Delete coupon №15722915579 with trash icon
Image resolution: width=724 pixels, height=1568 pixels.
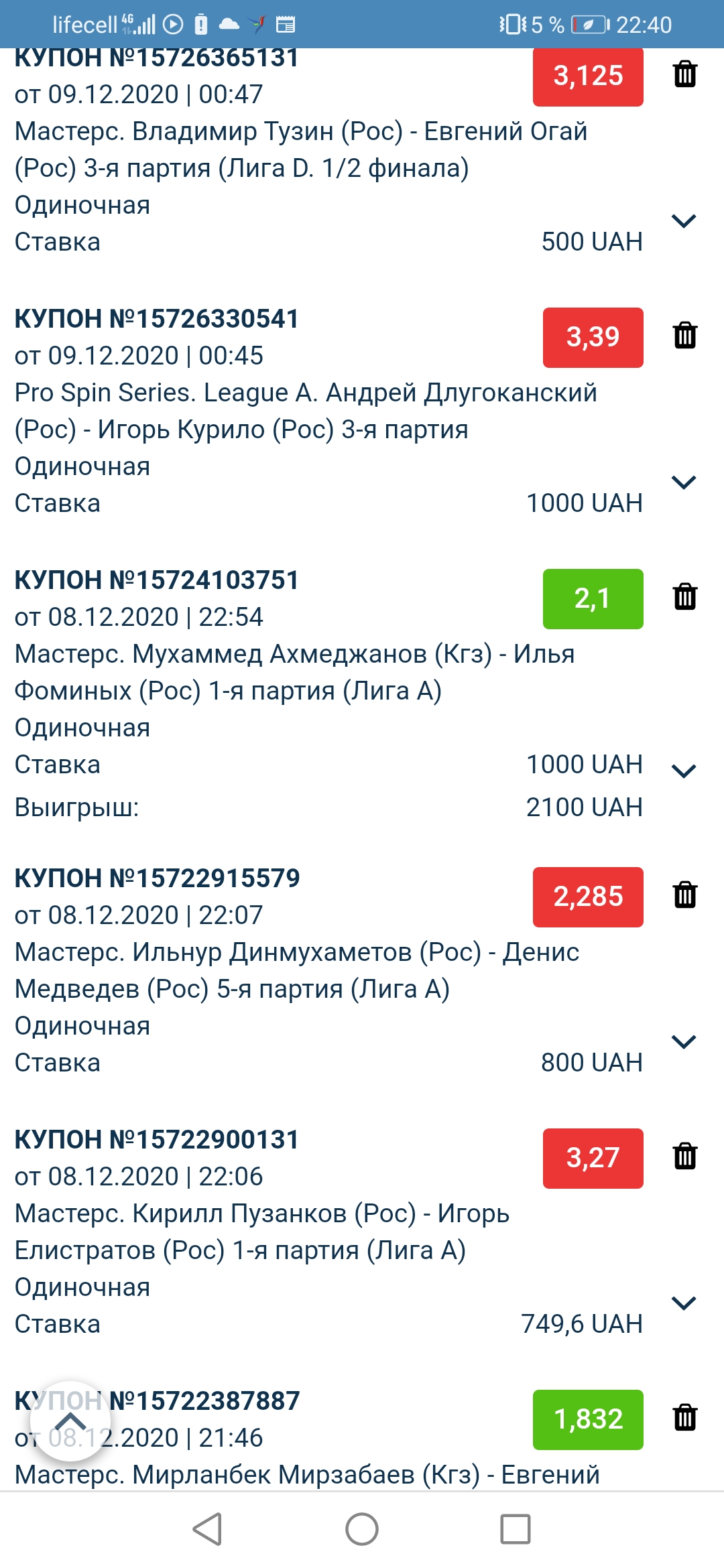pos(684,895)
